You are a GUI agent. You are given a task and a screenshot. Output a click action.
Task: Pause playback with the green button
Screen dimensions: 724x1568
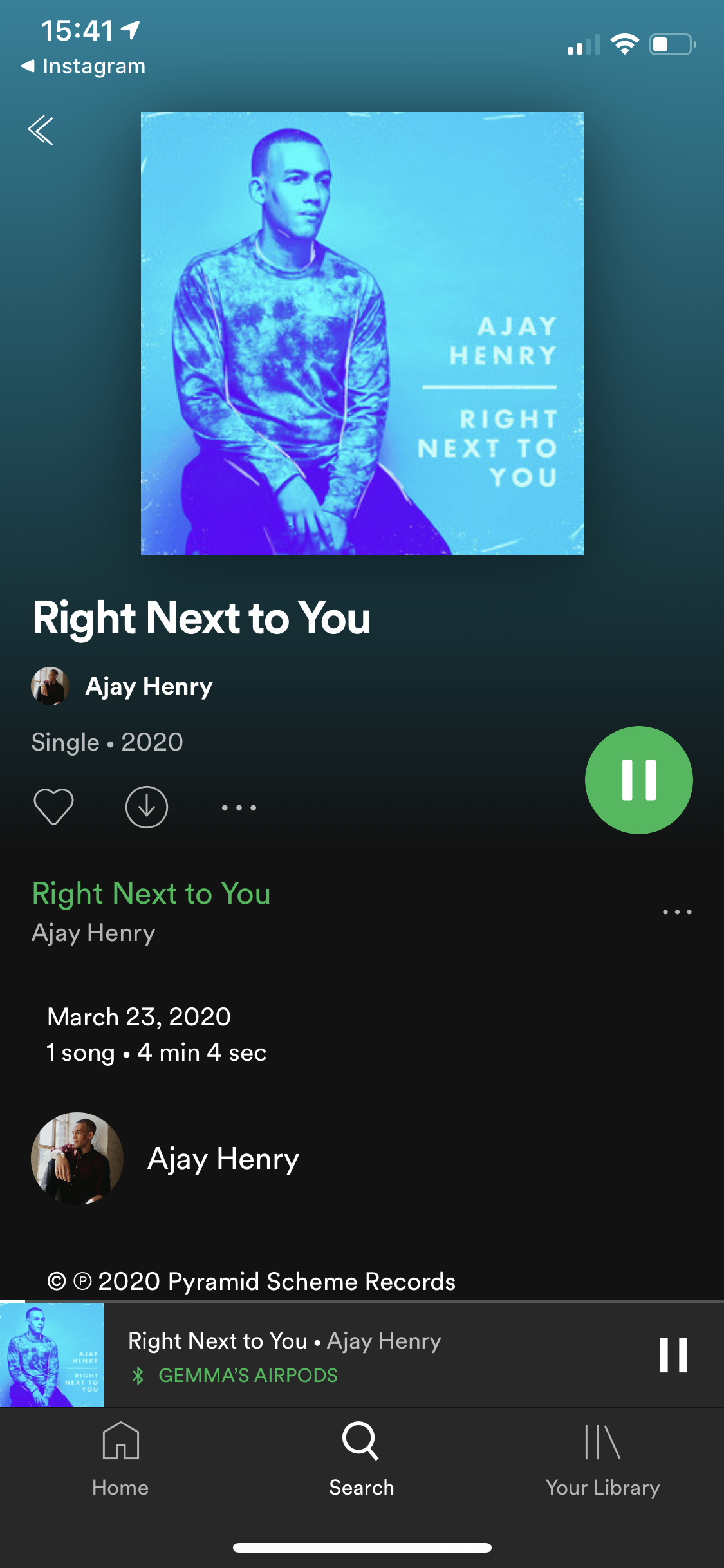pyautogui.click(x=638, y=779)
